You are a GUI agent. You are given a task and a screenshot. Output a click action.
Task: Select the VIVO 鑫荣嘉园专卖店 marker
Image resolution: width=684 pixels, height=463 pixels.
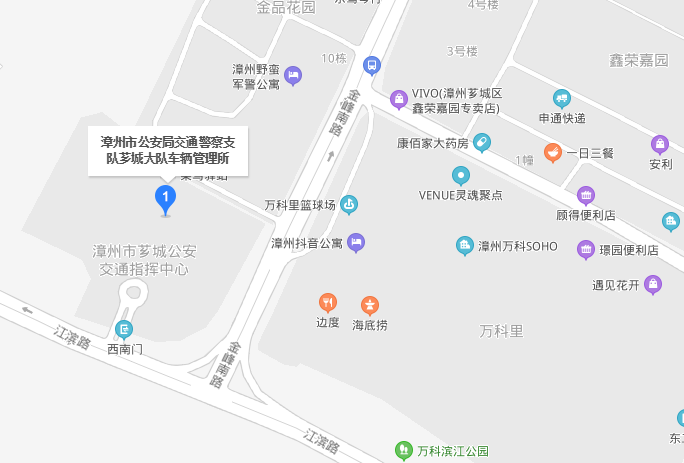pyautogui.click(x=398, y=98)
